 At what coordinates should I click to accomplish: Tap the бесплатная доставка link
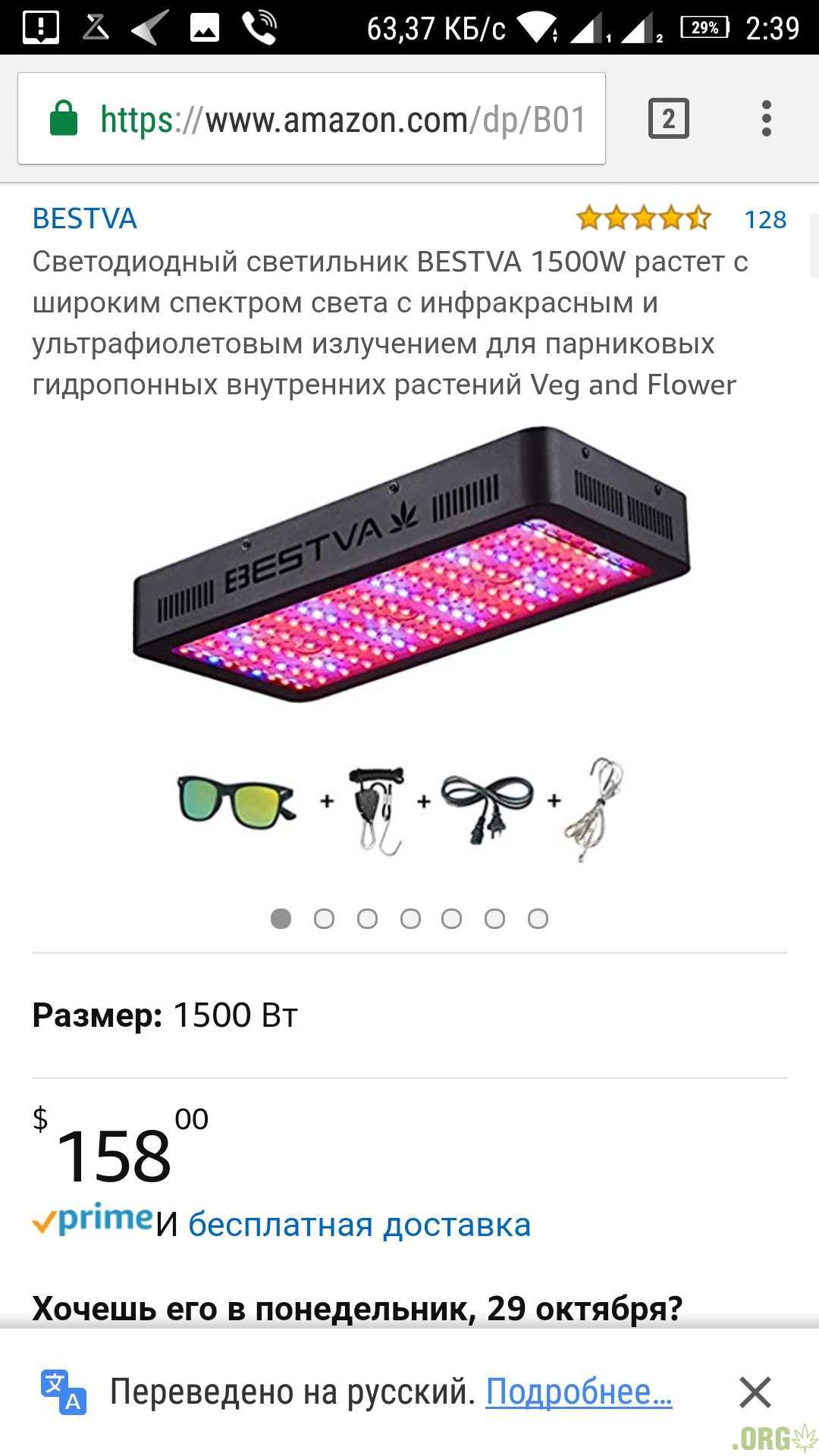[359, 1225]
